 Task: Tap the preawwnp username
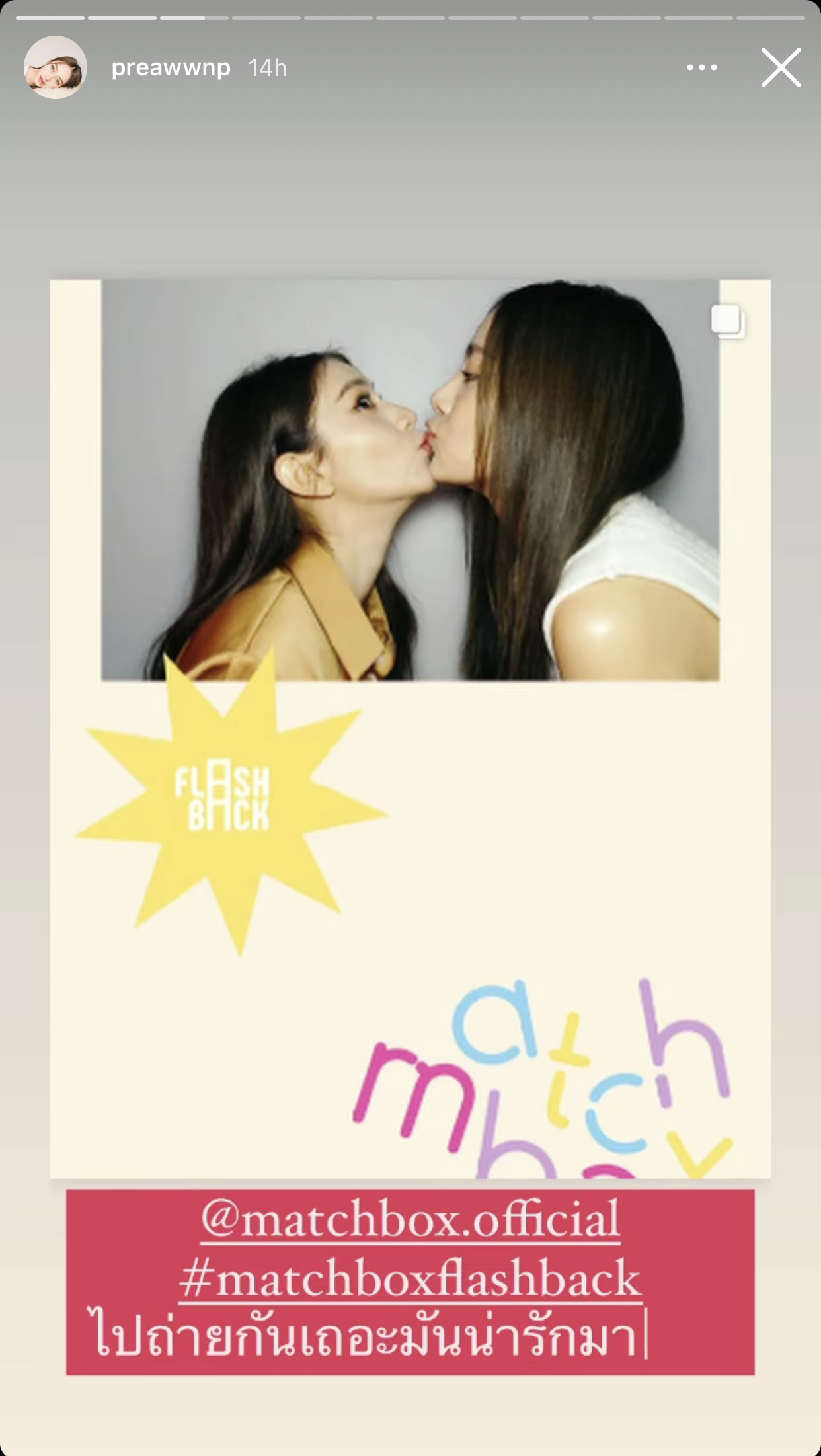coord(171,67)
